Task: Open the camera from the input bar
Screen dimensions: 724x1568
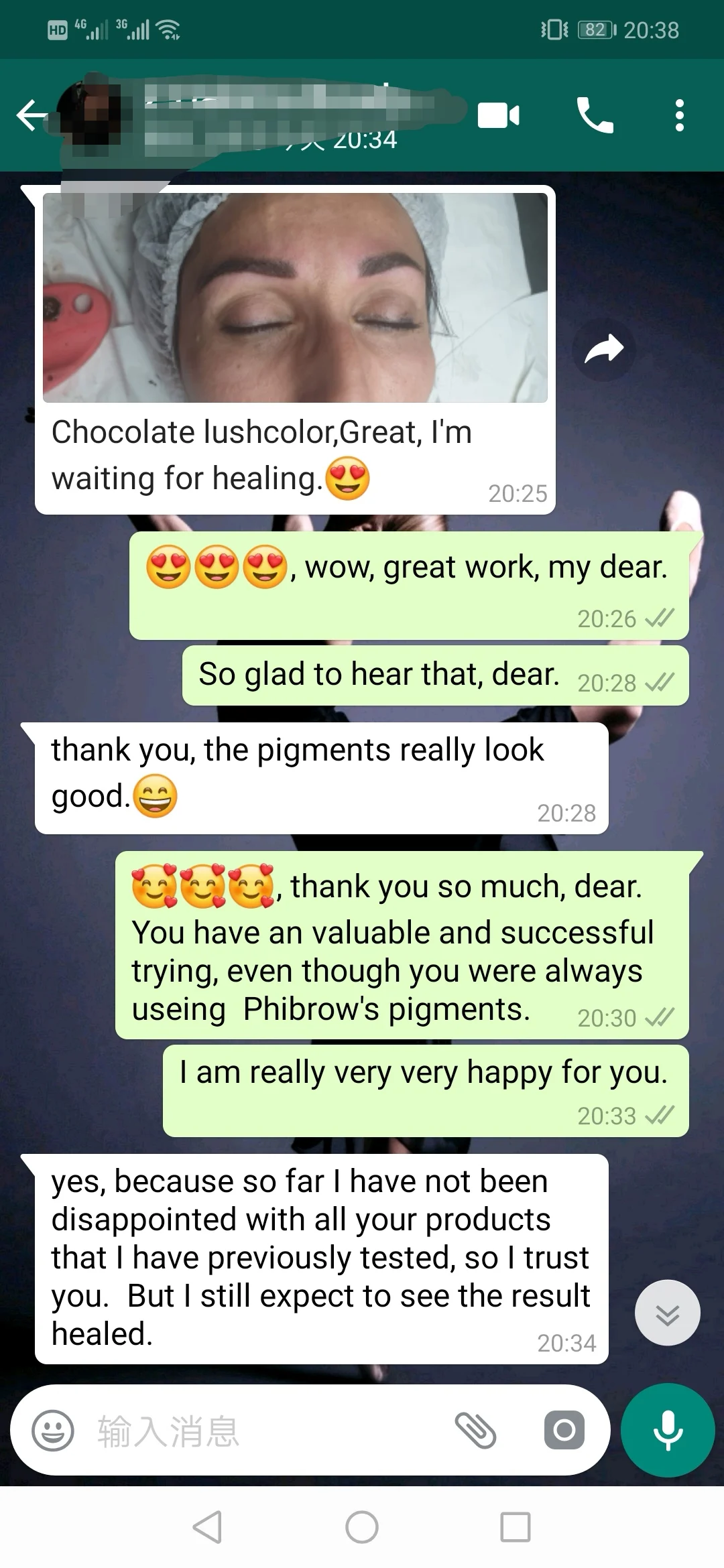Action: tap(564, 1430)
